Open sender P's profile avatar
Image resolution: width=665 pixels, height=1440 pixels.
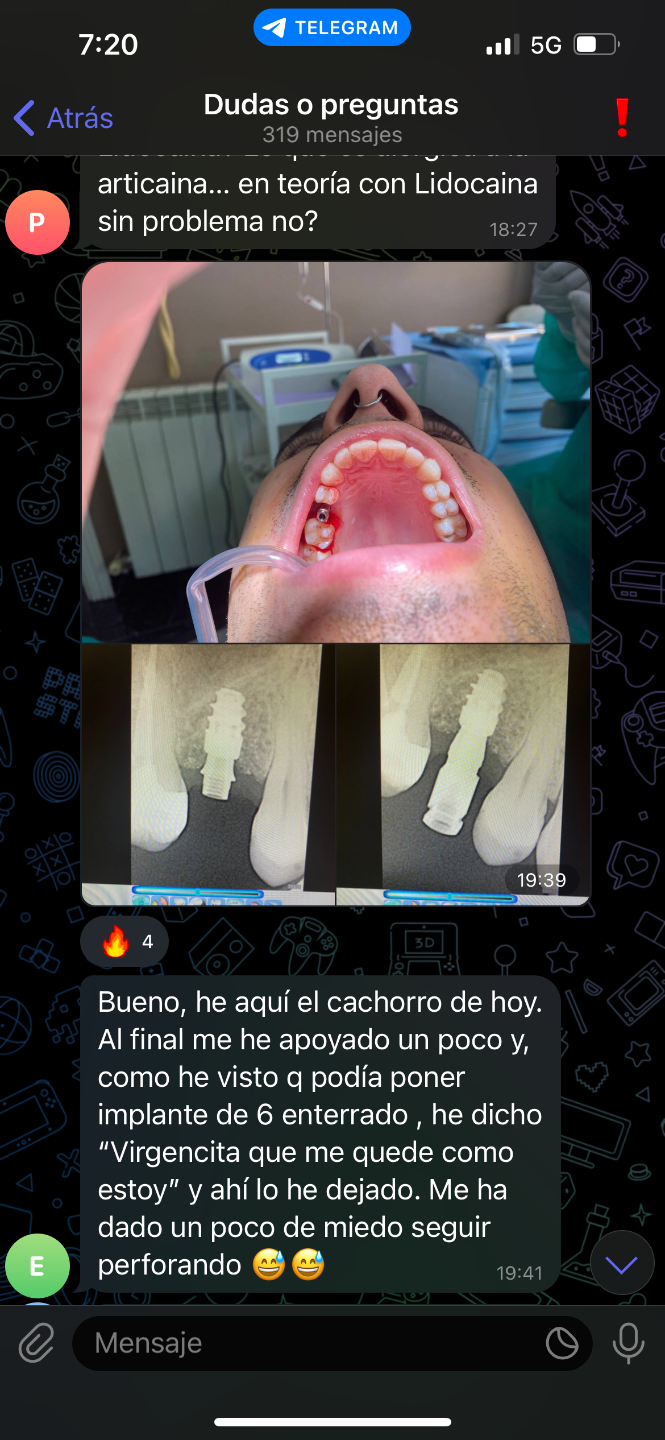click(37, 222)
